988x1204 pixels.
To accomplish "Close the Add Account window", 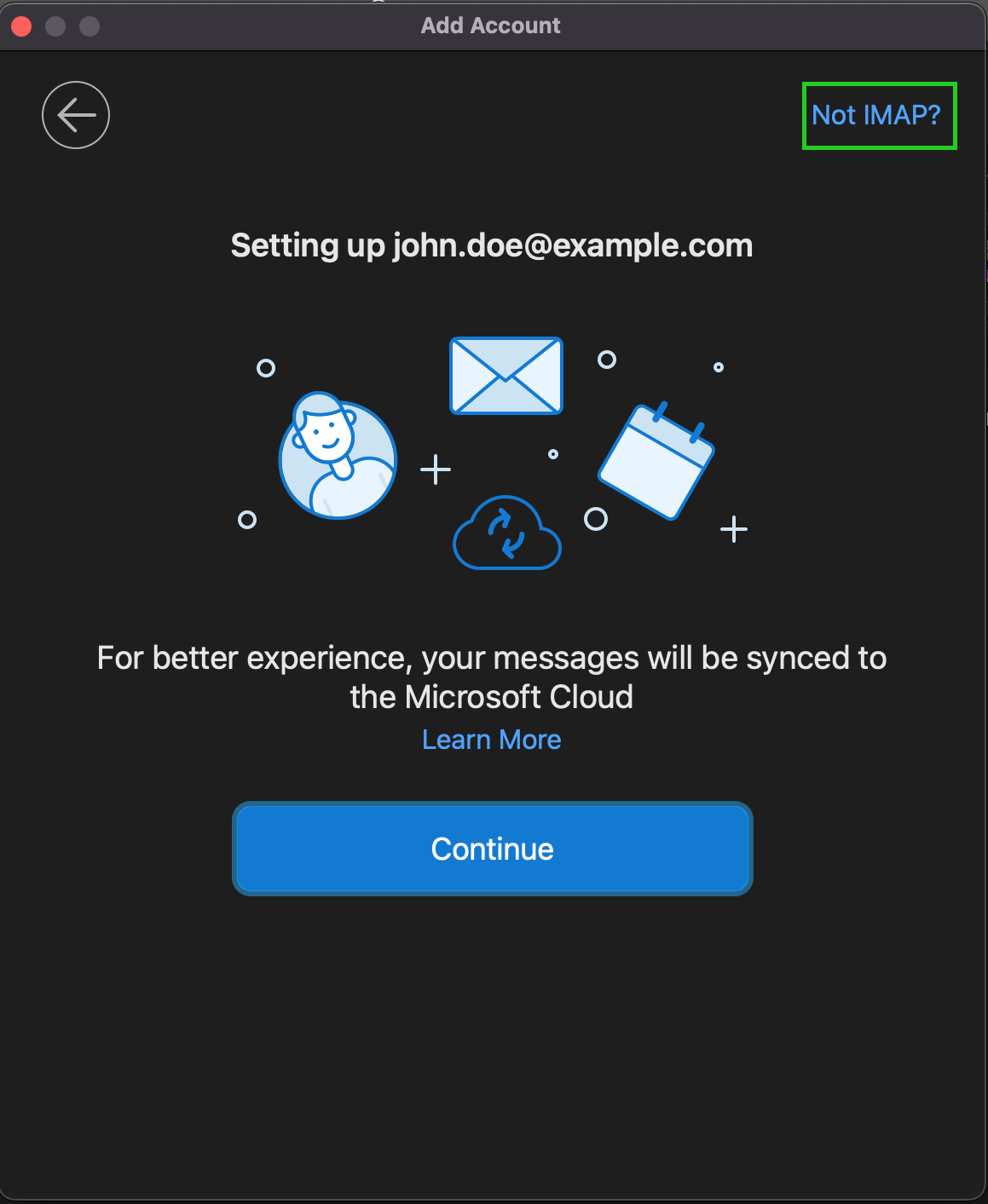I will tap(21, 26).
